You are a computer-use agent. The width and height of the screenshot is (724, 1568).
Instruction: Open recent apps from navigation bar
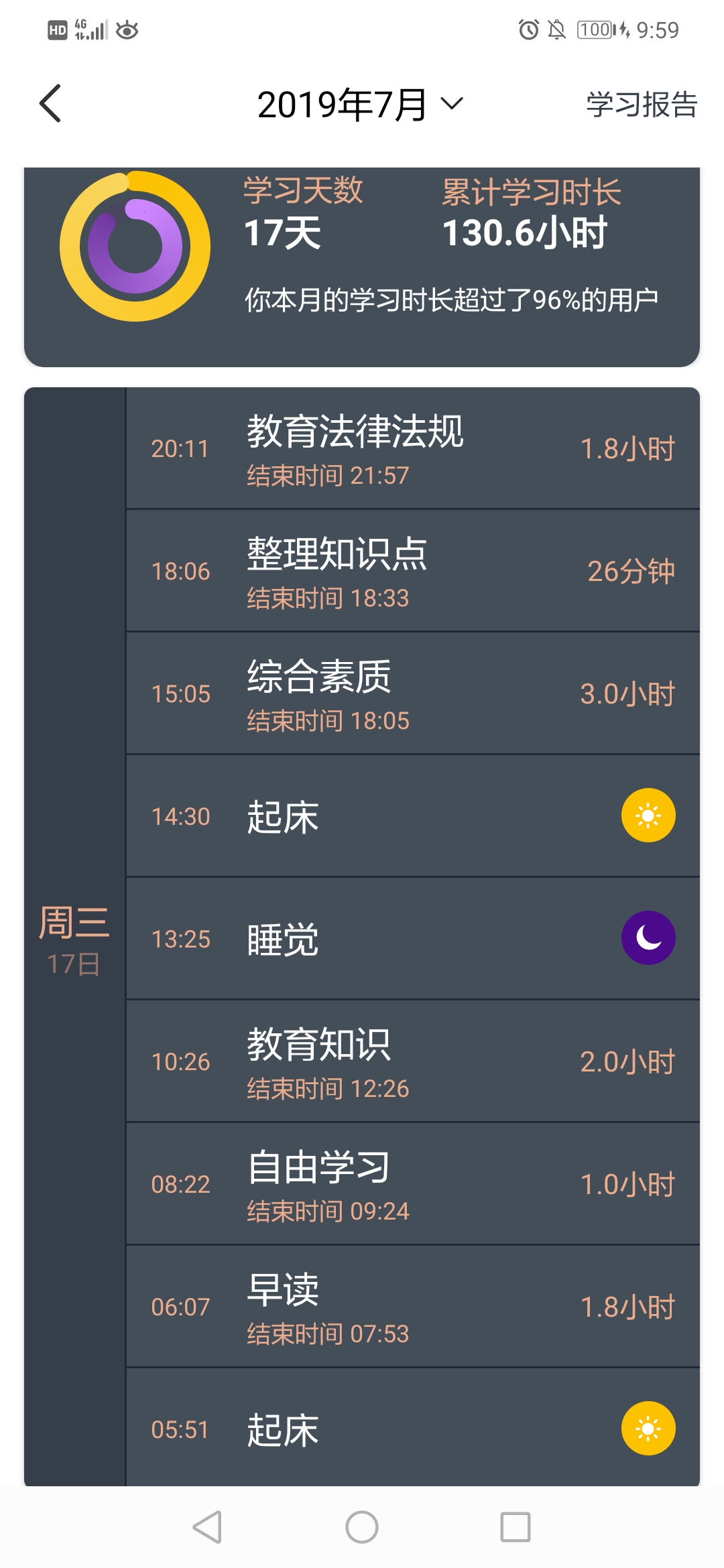pyautogui.click(x=516, y=1527)
